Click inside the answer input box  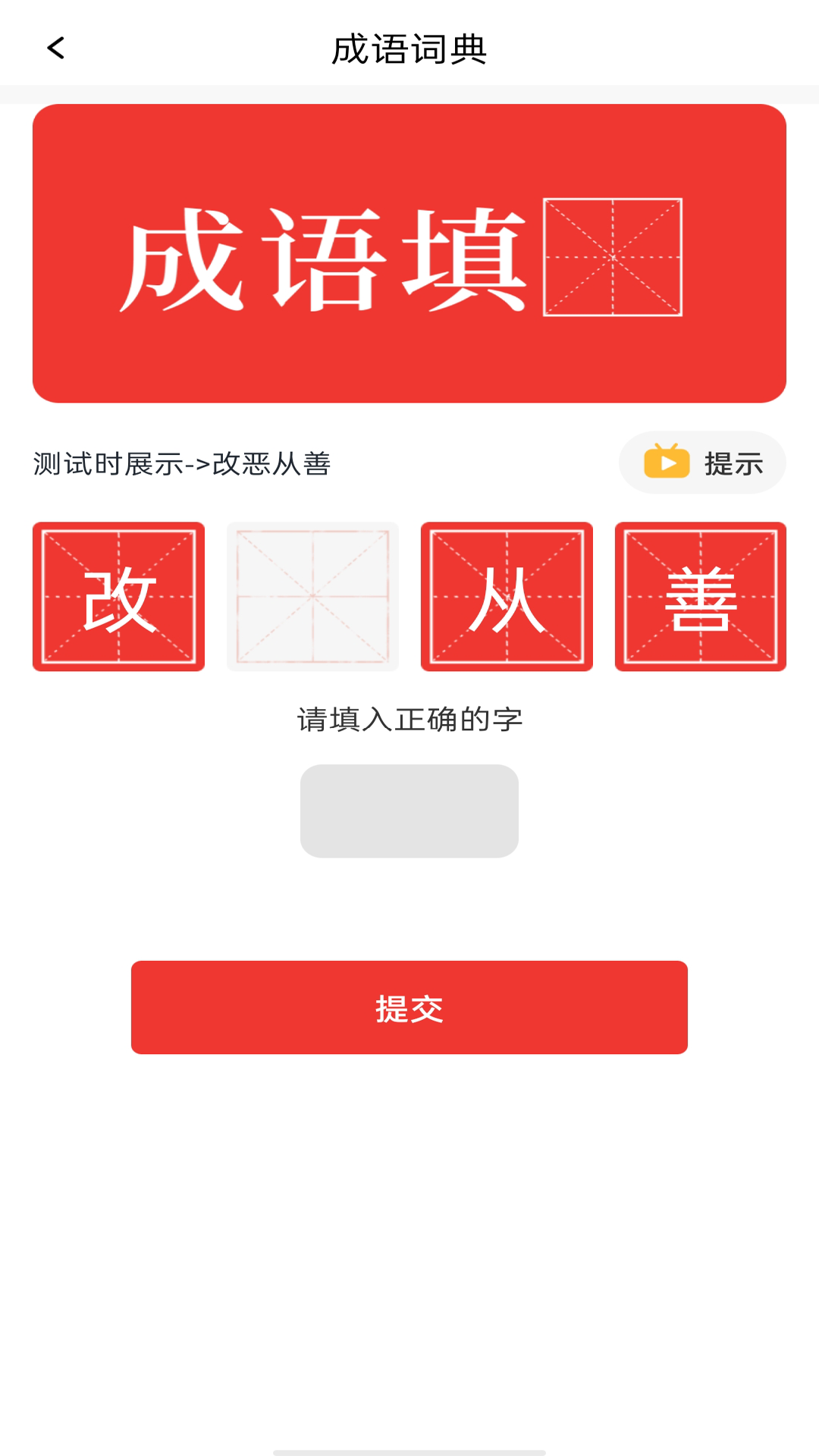409,811
